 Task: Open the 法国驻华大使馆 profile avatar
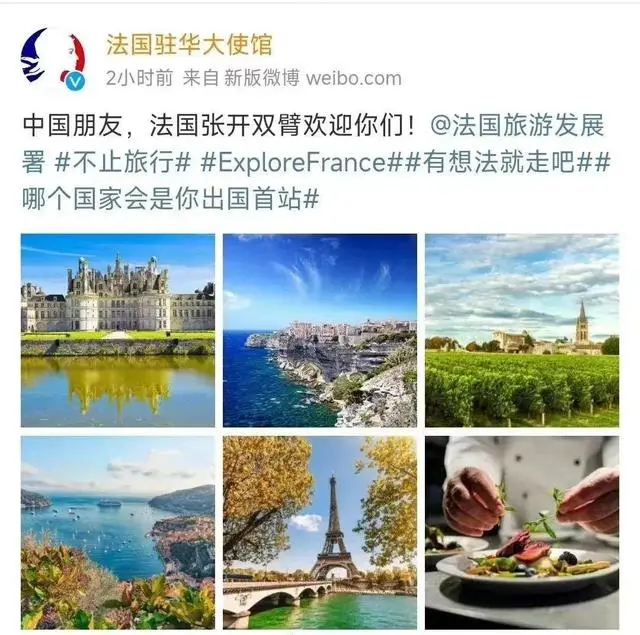click(52, 59)
